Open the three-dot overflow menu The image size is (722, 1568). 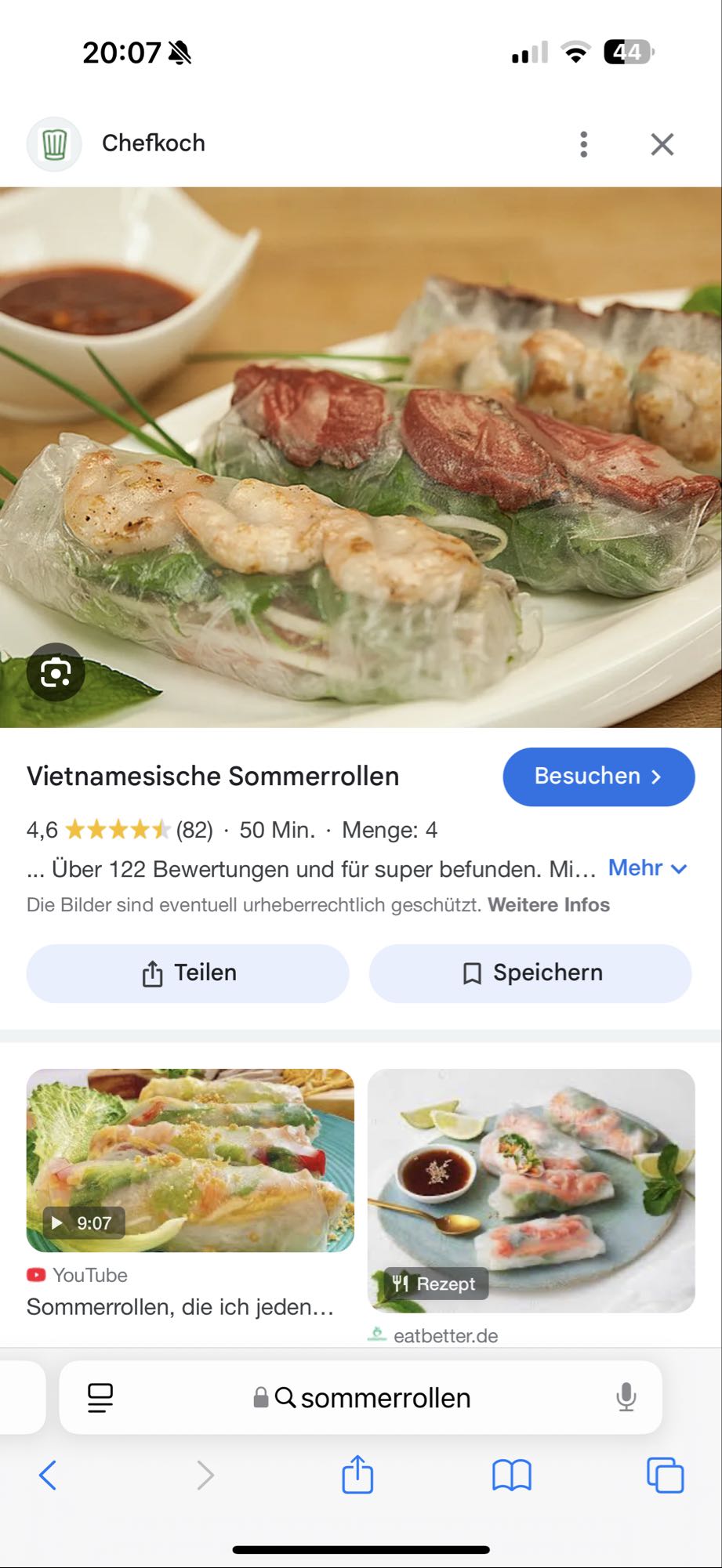point(583,144)
